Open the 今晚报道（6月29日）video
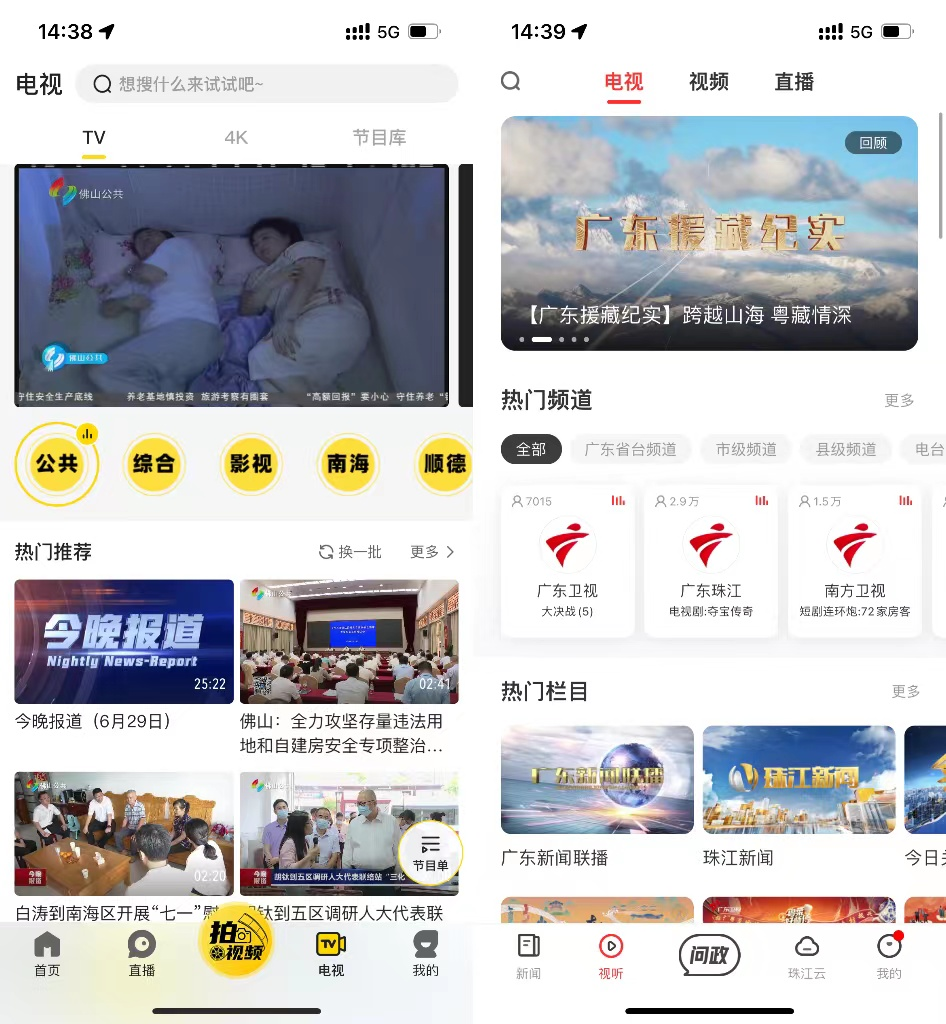Screen dimensions: 946x1024 tap(124, 642)
